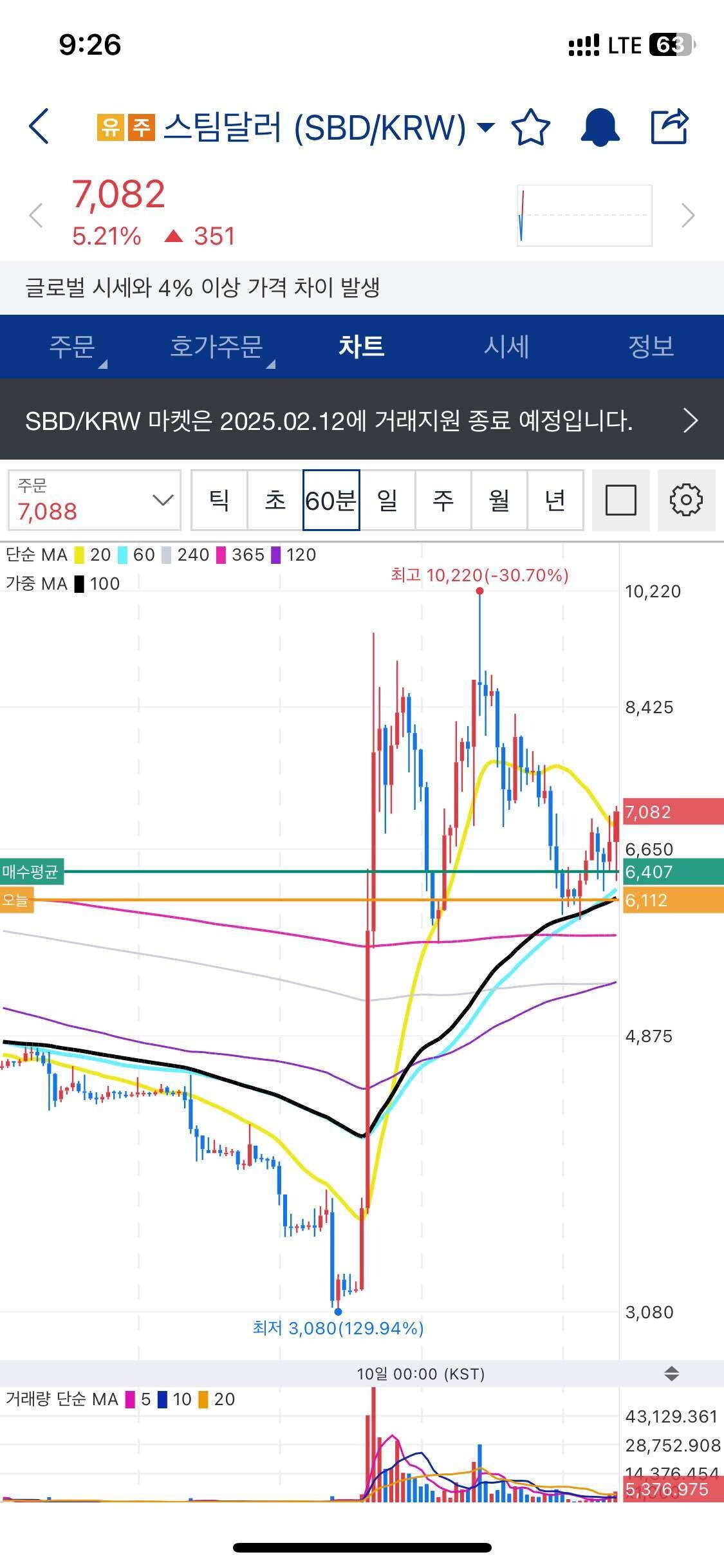Open the price alert bell
Image resolution: width=724 pixels, height=1568 pixels.
click(x=600, y=127)
